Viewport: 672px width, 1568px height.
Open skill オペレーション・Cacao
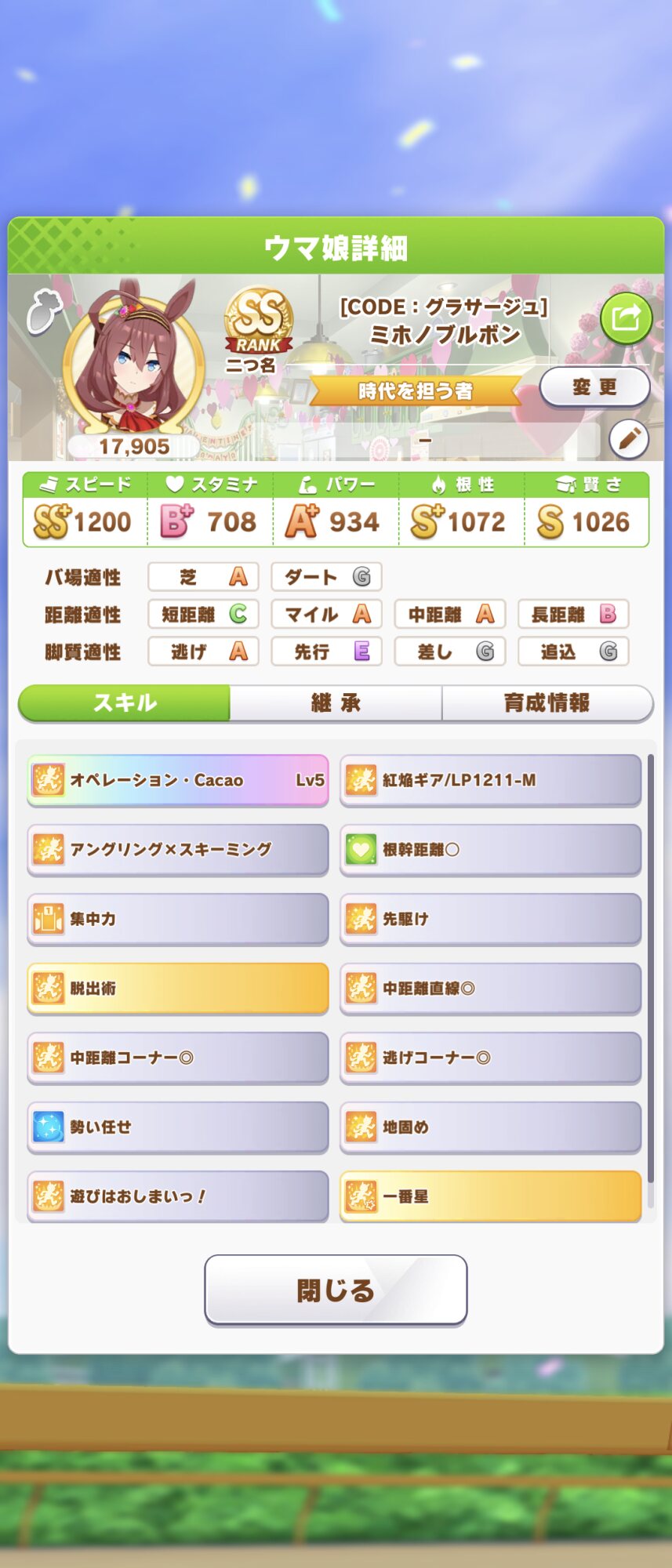[178, 780]
